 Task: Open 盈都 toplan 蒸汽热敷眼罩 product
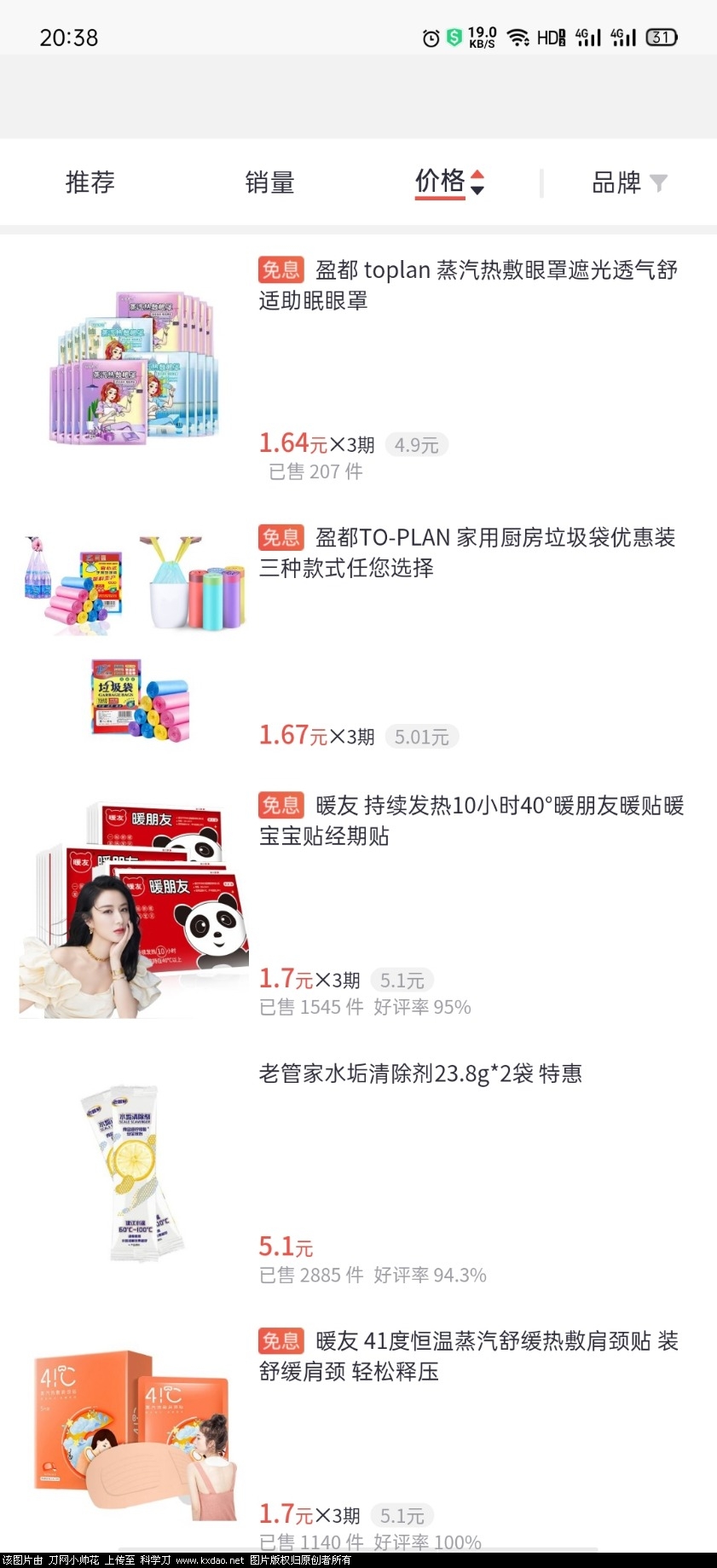[467, 285]
